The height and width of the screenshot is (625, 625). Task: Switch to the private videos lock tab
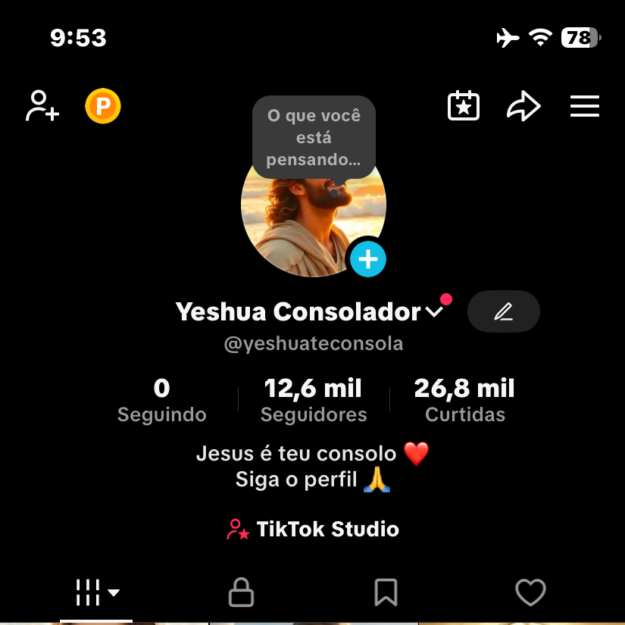click(241, 592)
